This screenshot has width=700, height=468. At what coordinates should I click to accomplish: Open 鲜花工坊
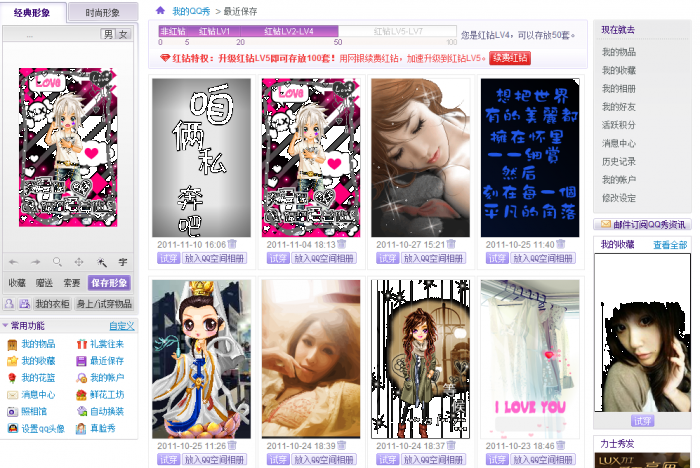point(107,395)
